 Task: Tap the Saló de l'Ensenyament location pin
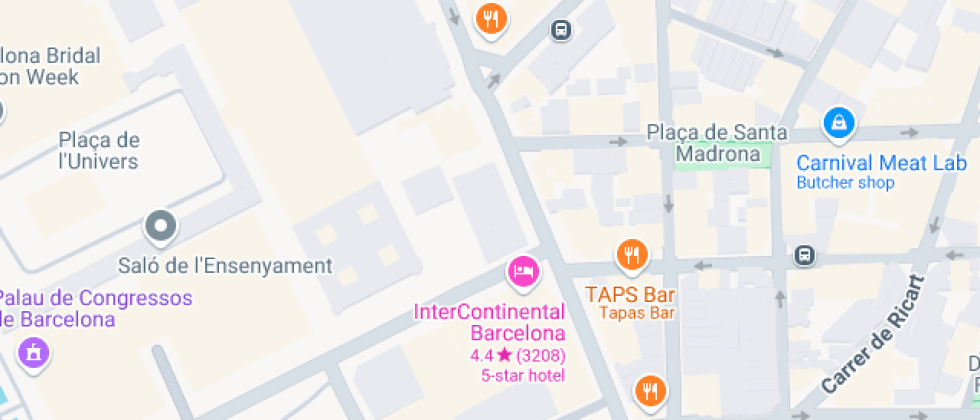(x=161, y=227)
